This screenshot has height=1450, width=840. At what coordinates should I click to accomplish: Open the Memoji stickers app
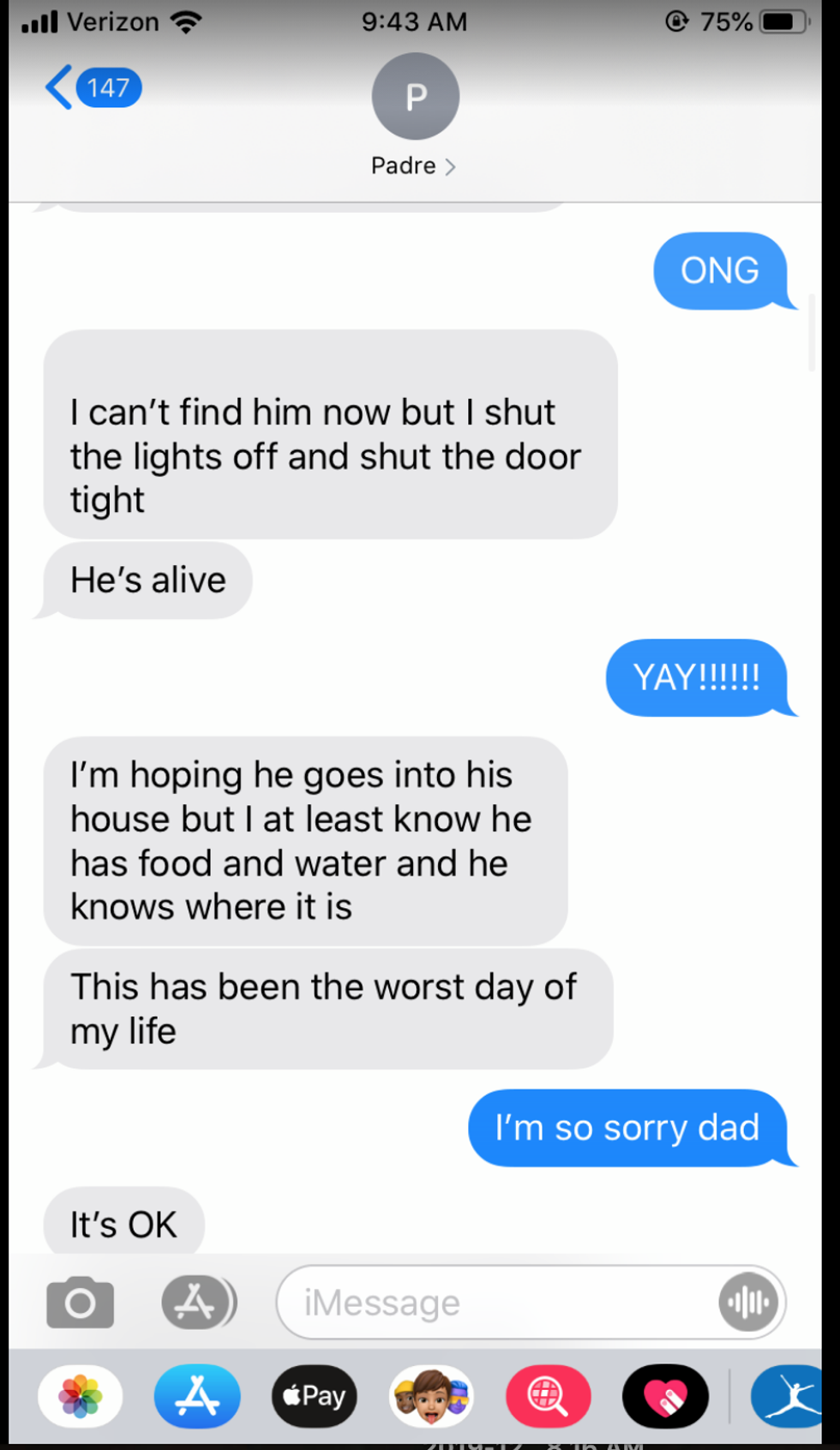tap(431, 1397)
